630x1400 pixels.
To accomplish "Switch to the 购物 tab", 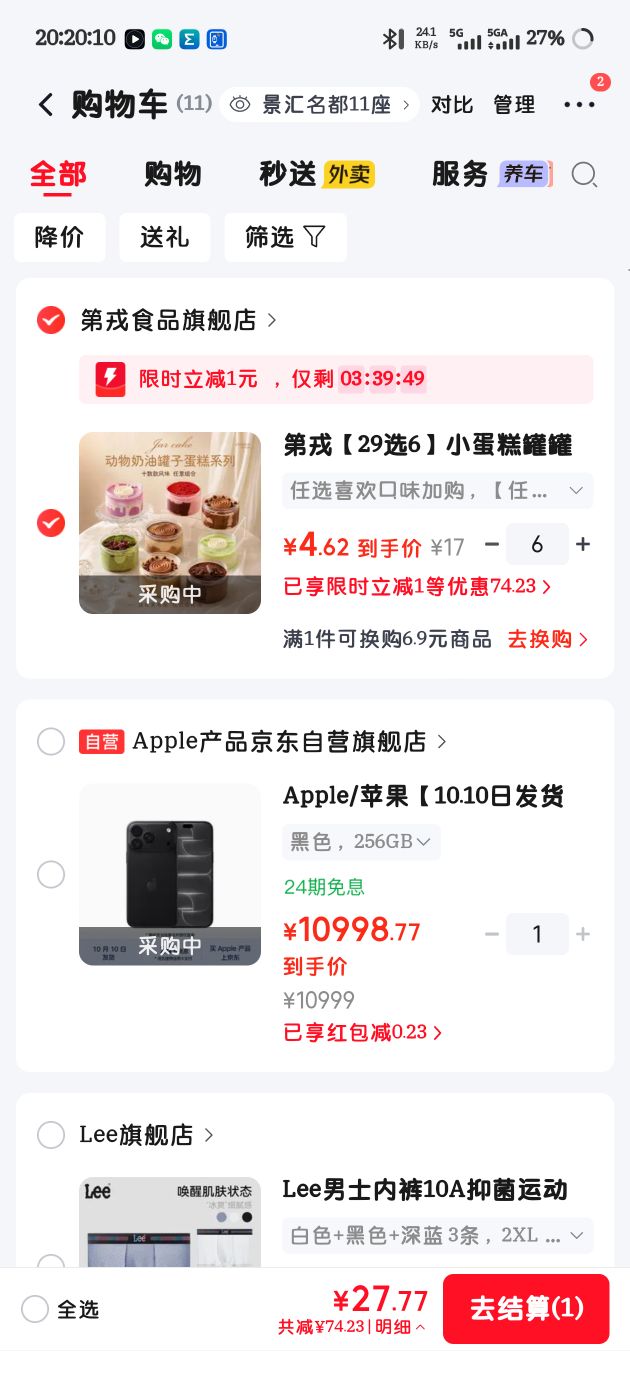I will [x=173, y=174].
